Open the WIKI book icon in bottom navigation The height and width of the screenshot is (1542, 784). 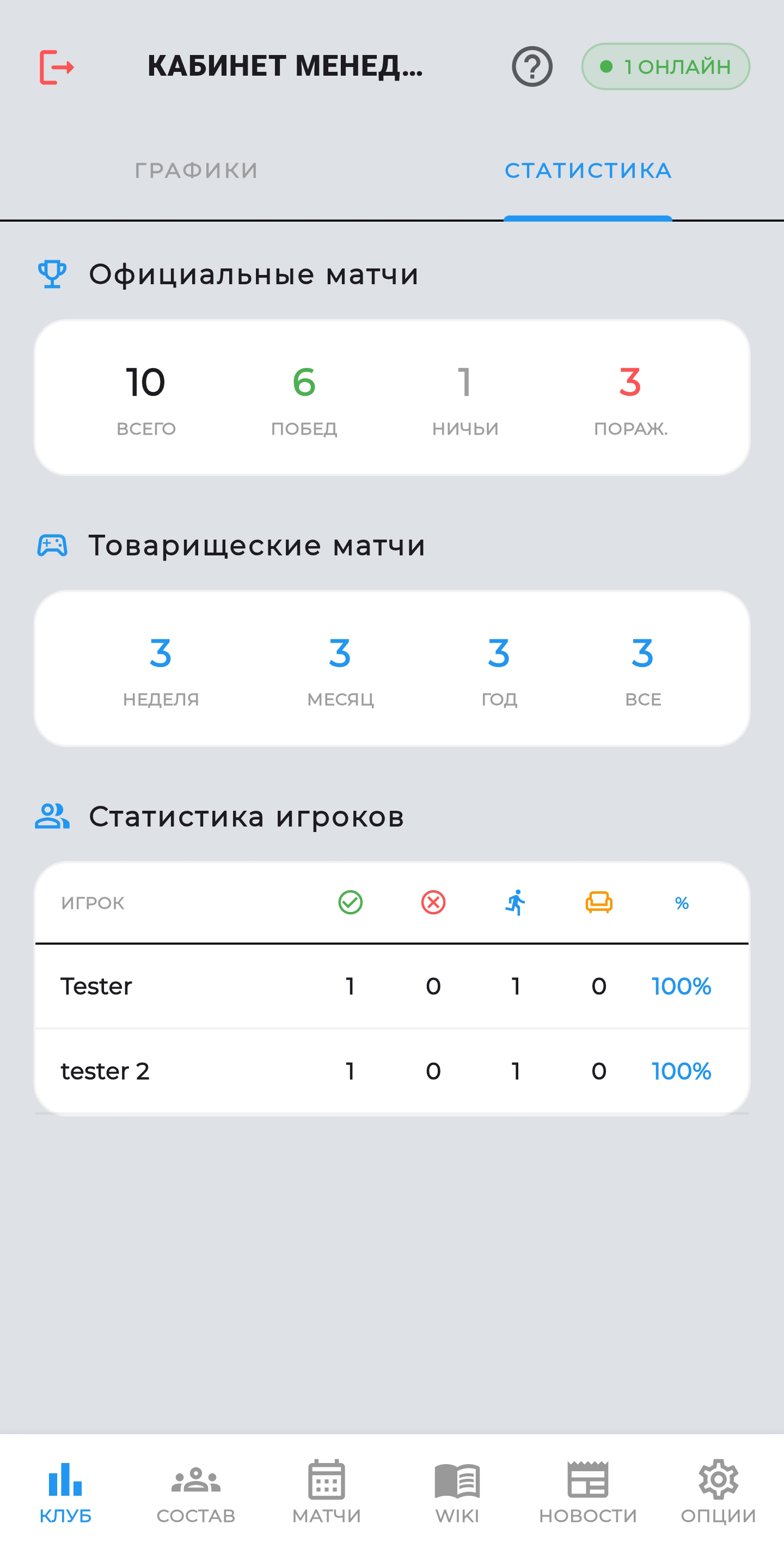458,1478
